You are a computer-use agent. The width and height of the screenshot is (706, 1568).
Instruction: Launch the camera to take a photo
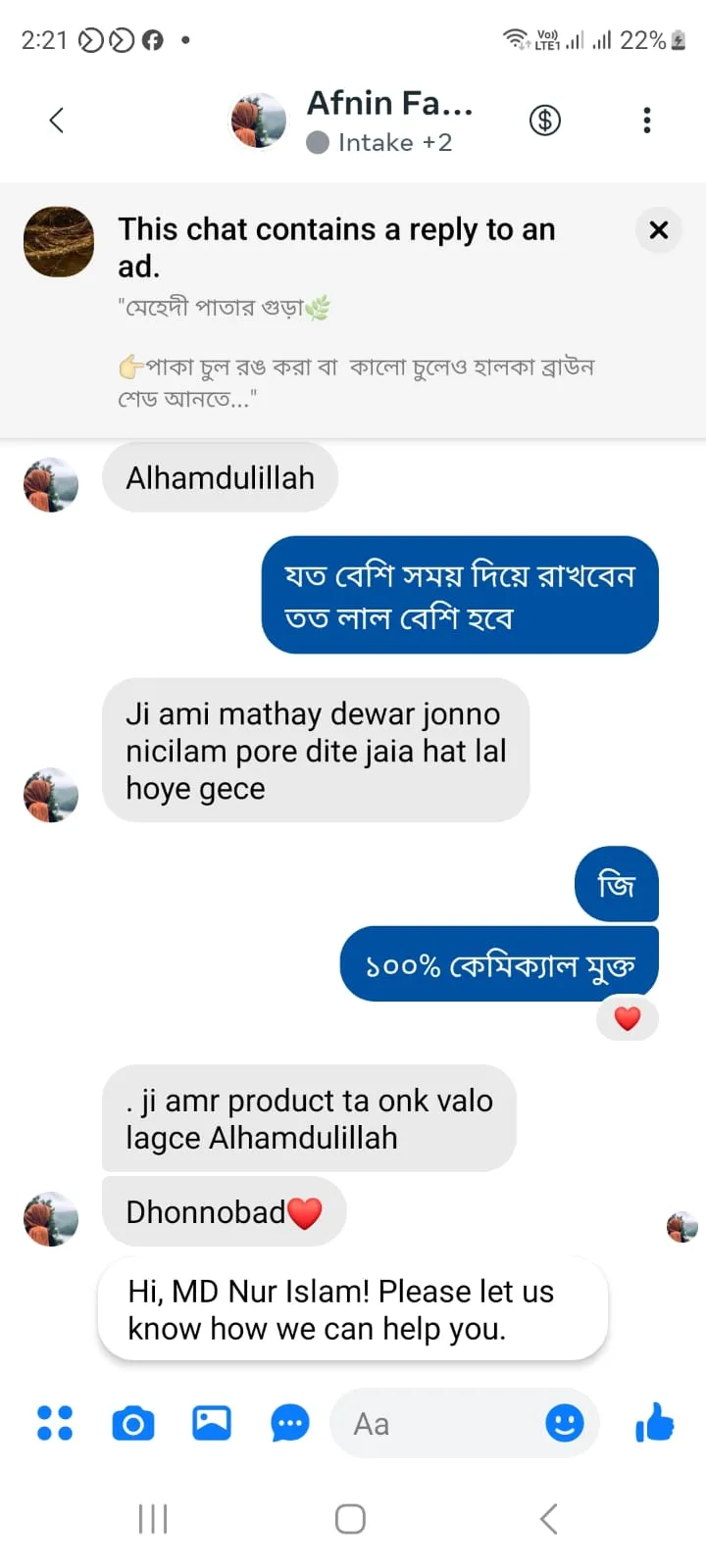point(133,1423)
